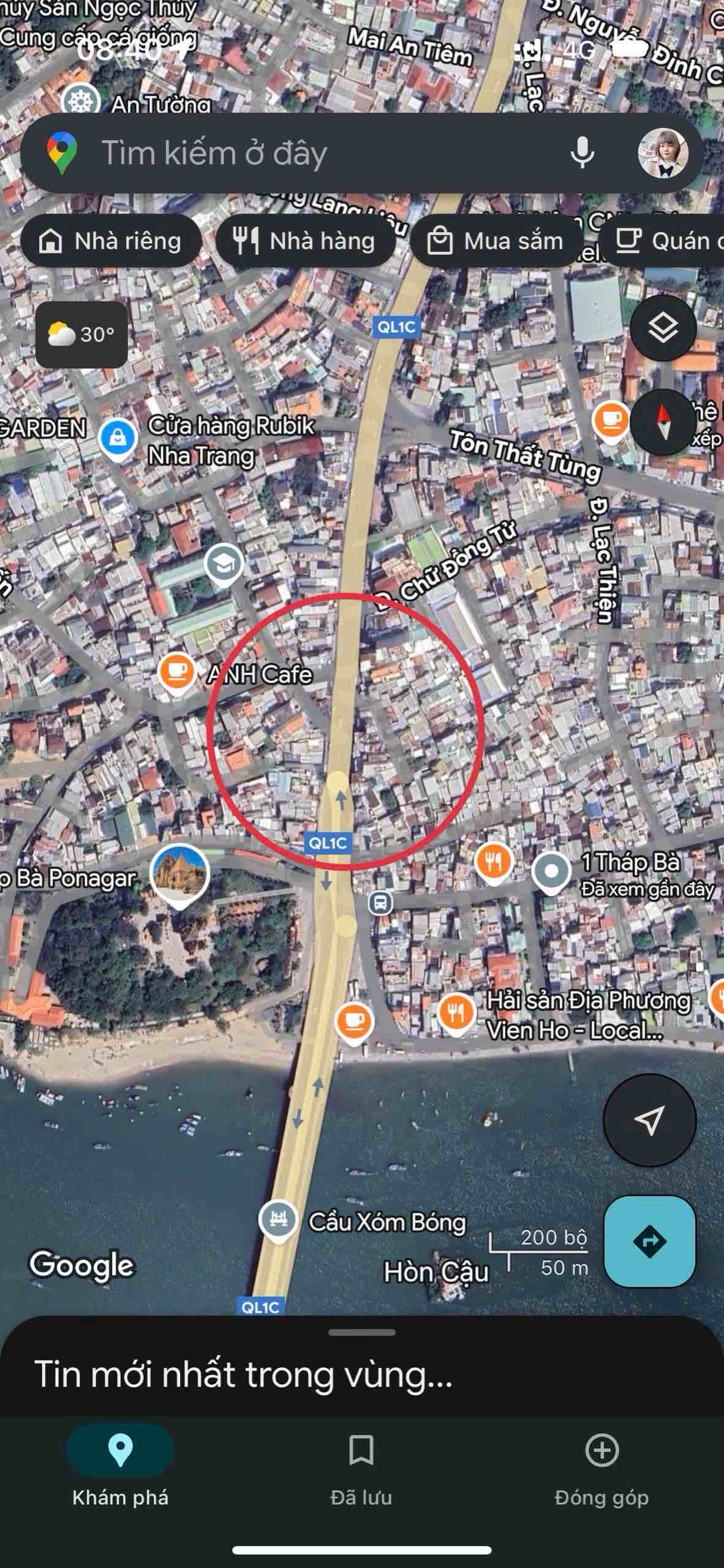Open the 30° weather widget
The height and width of the screenshot is (1568, 724).
[81, 334]
